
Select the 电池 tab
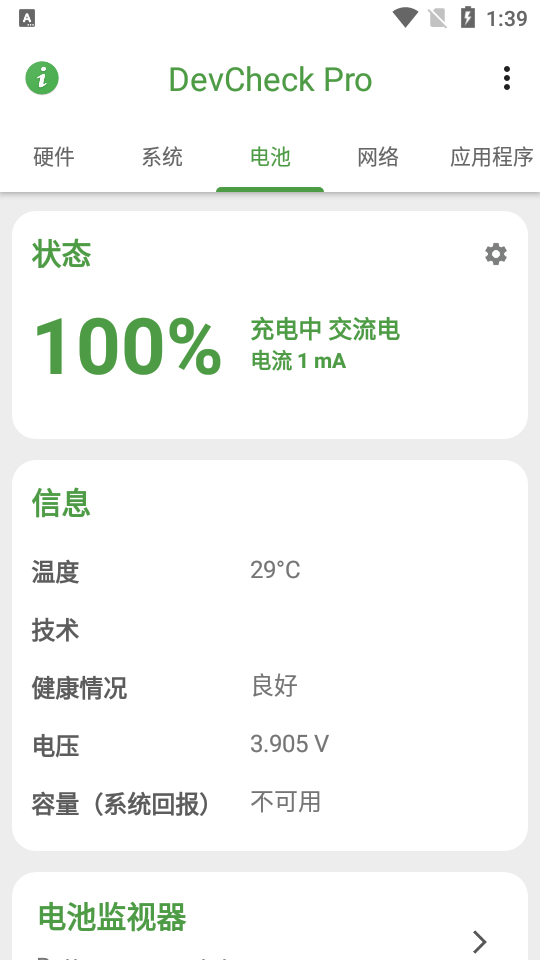pos(270,157)
